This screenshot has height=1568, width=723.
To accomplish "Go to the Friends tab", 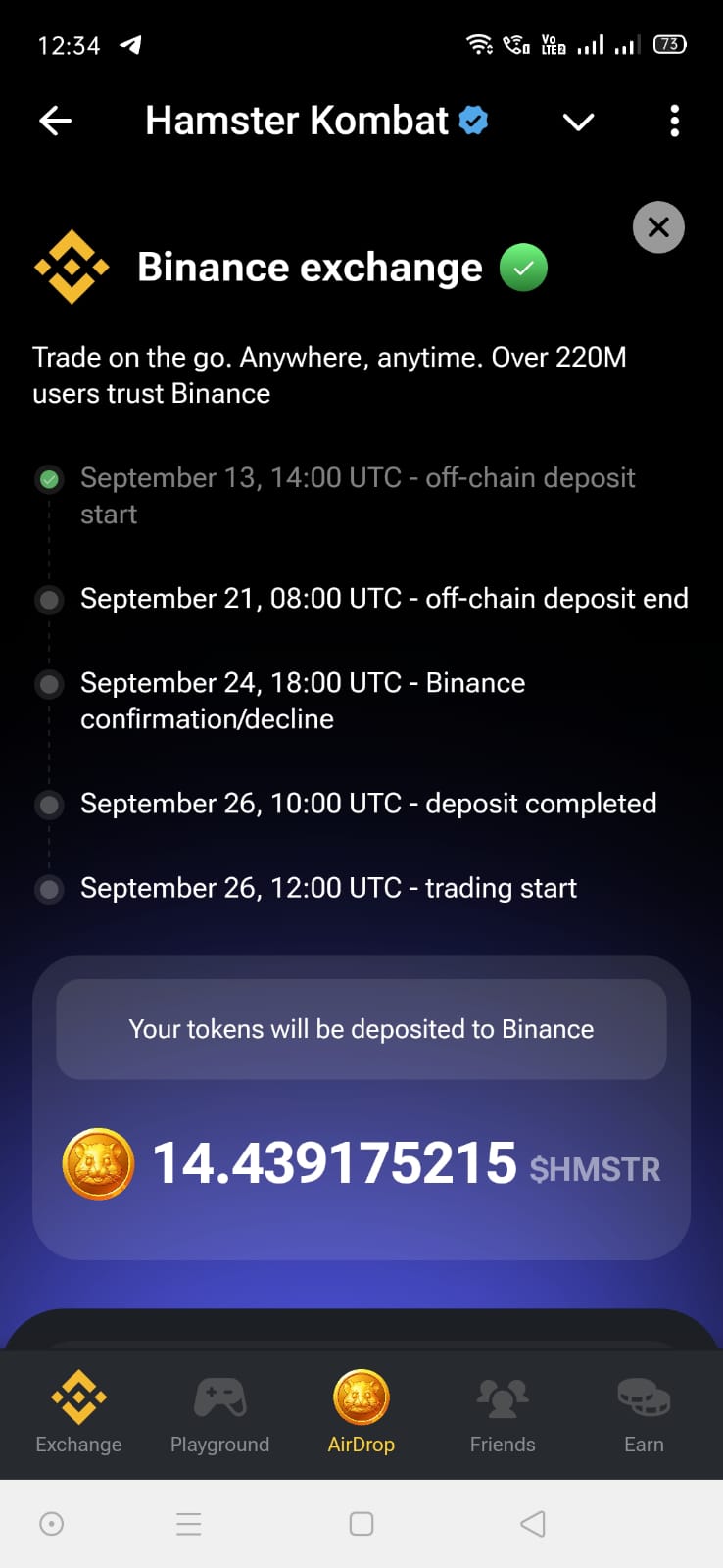I will [x=503, y=1413].
